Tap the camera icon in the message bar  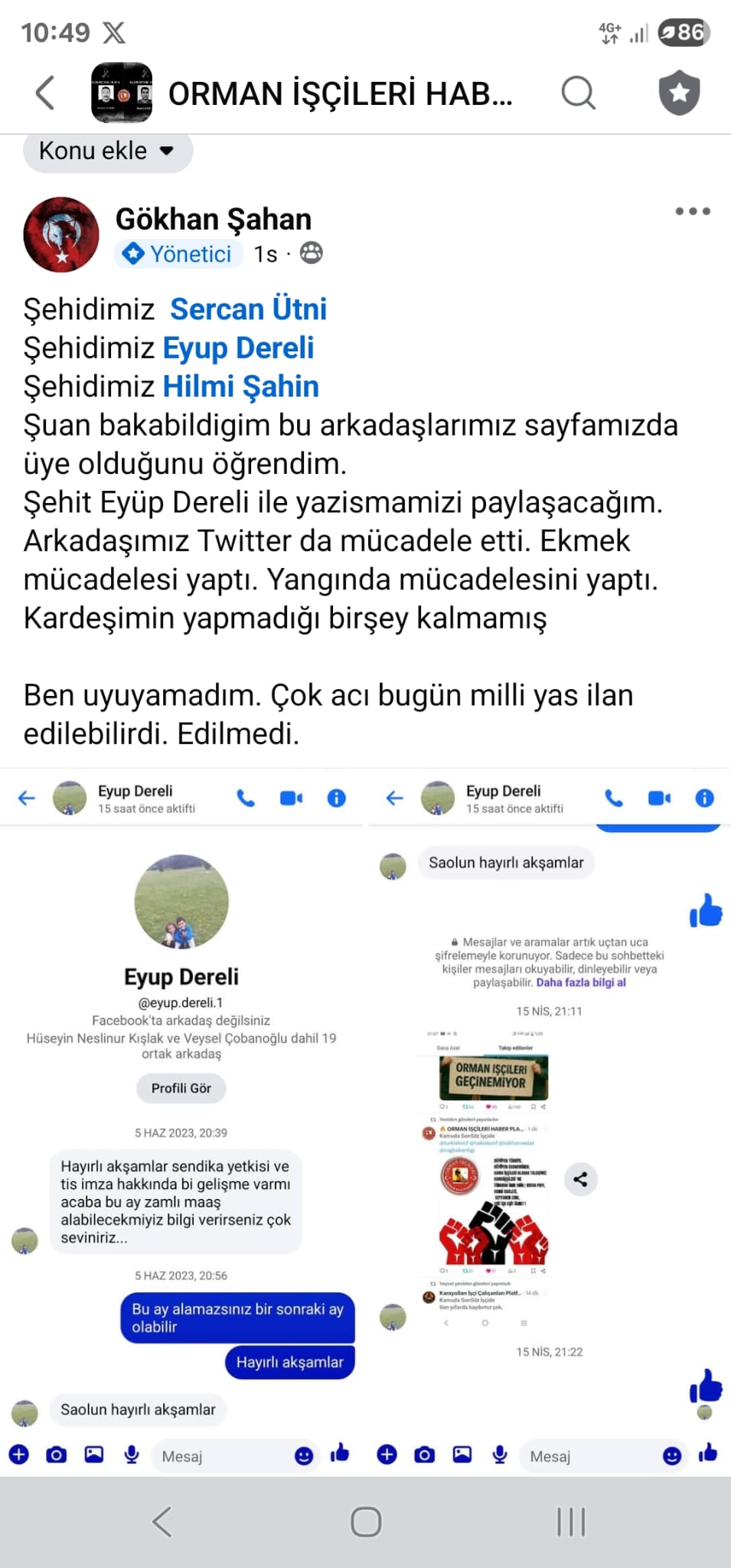click(x=56, y=1455)
